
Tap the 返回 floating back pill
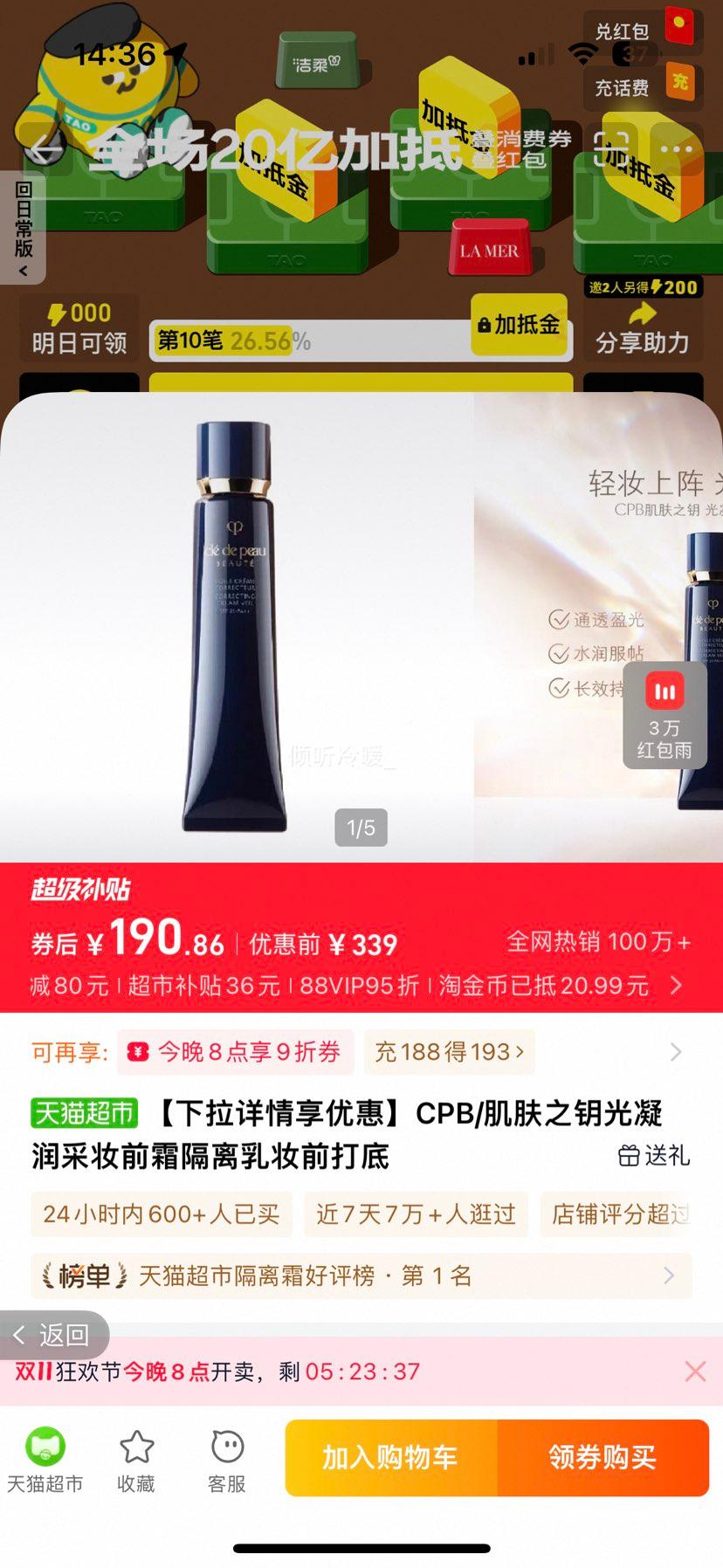click(53, 1335)
